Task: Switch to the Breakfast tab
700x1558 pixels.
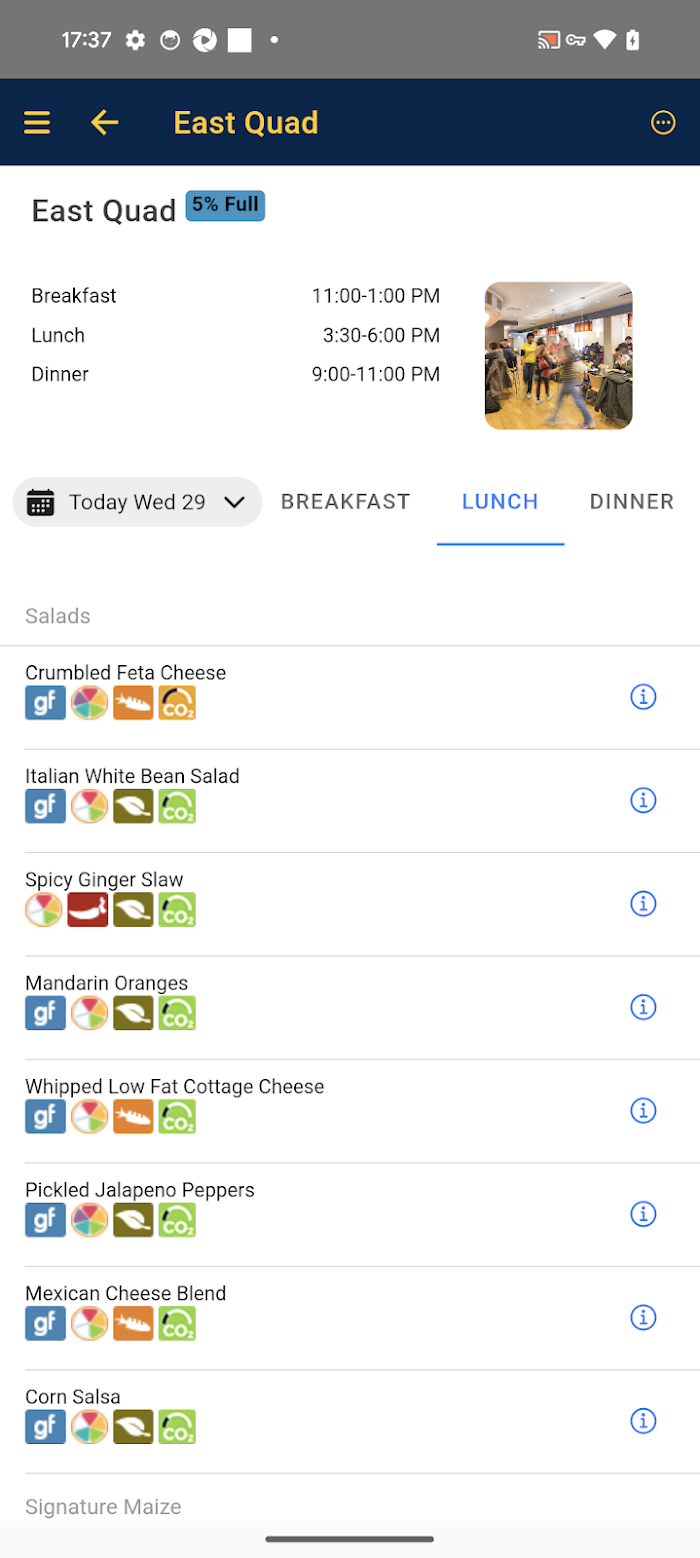Action: [345, 502]
